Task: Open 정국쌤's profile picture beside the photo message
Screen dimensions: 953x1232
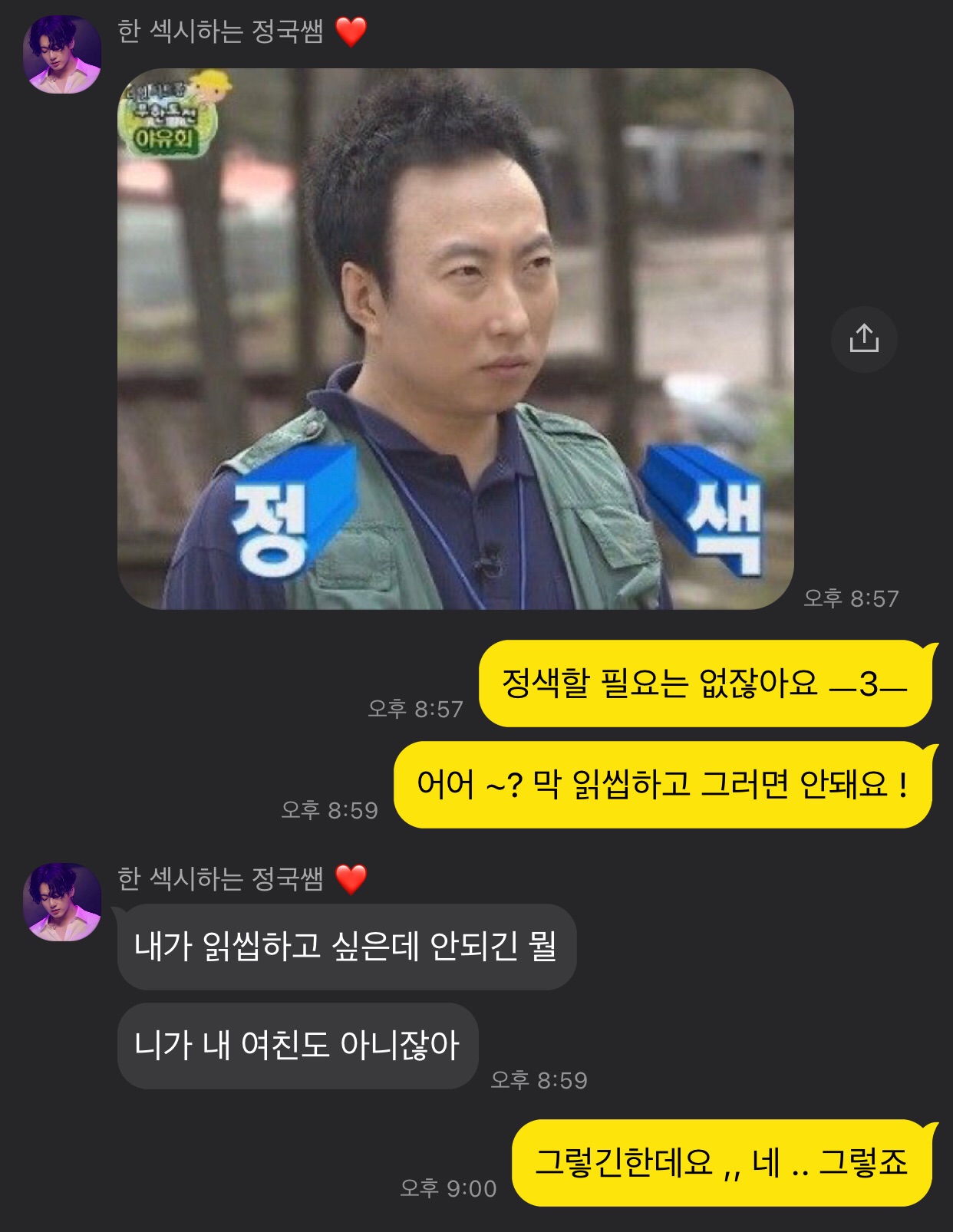Action: coord(62,54)
